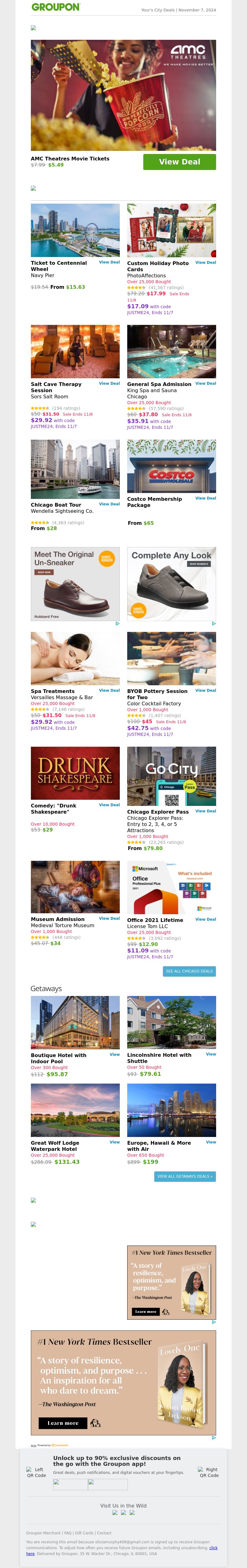Open Salt Cave Therapy Session deal image
Image resolution: width=247 pixels, height=1568 pixels.
click(x=75, y=351)
